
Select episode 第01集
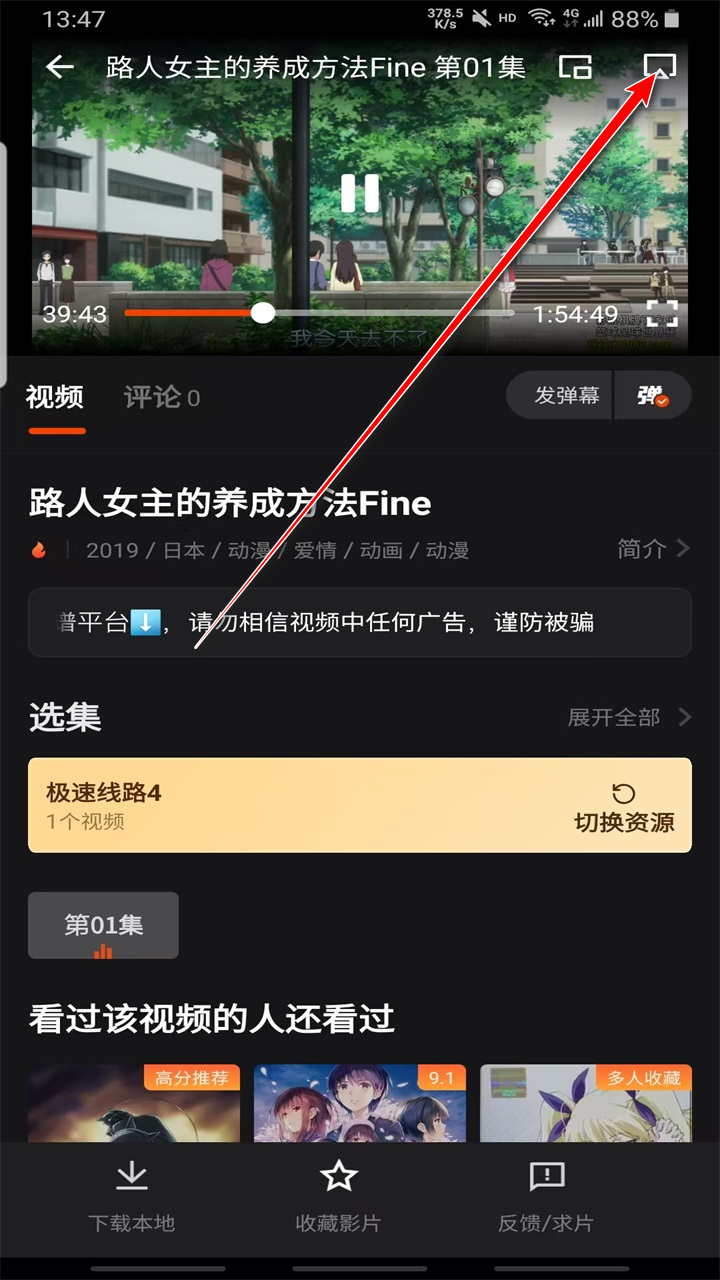click(x=103, y=925)
